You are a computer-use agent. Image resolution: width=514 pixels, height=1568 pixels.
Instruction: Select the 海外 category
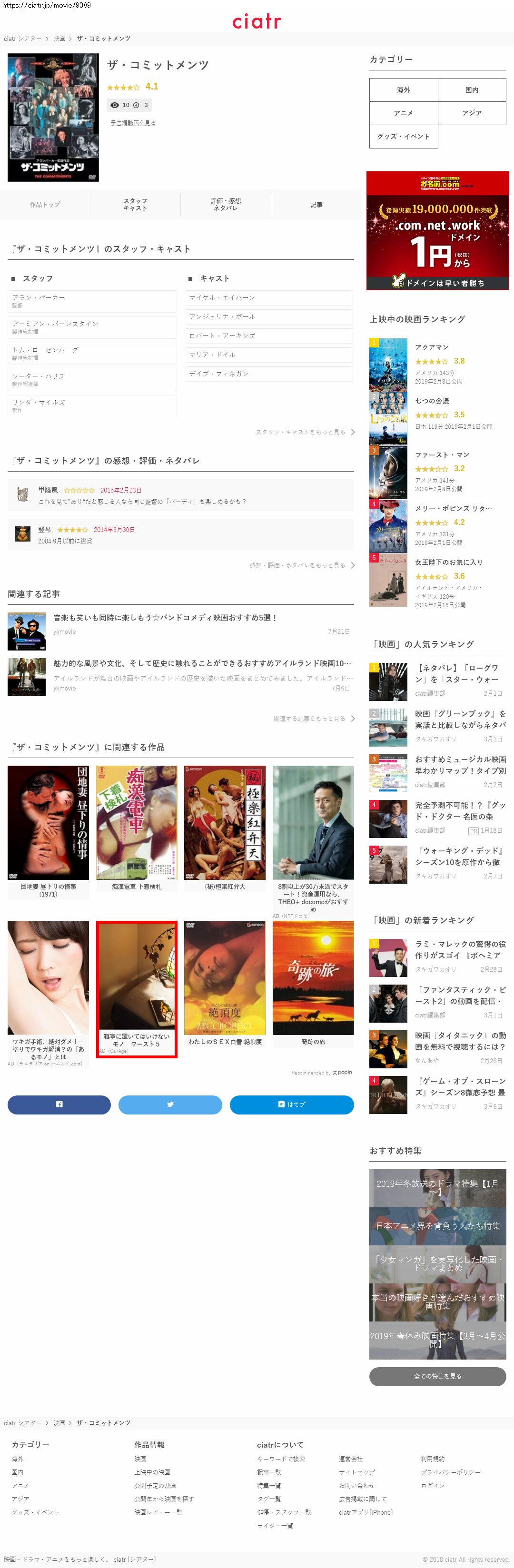click(403, 89)
